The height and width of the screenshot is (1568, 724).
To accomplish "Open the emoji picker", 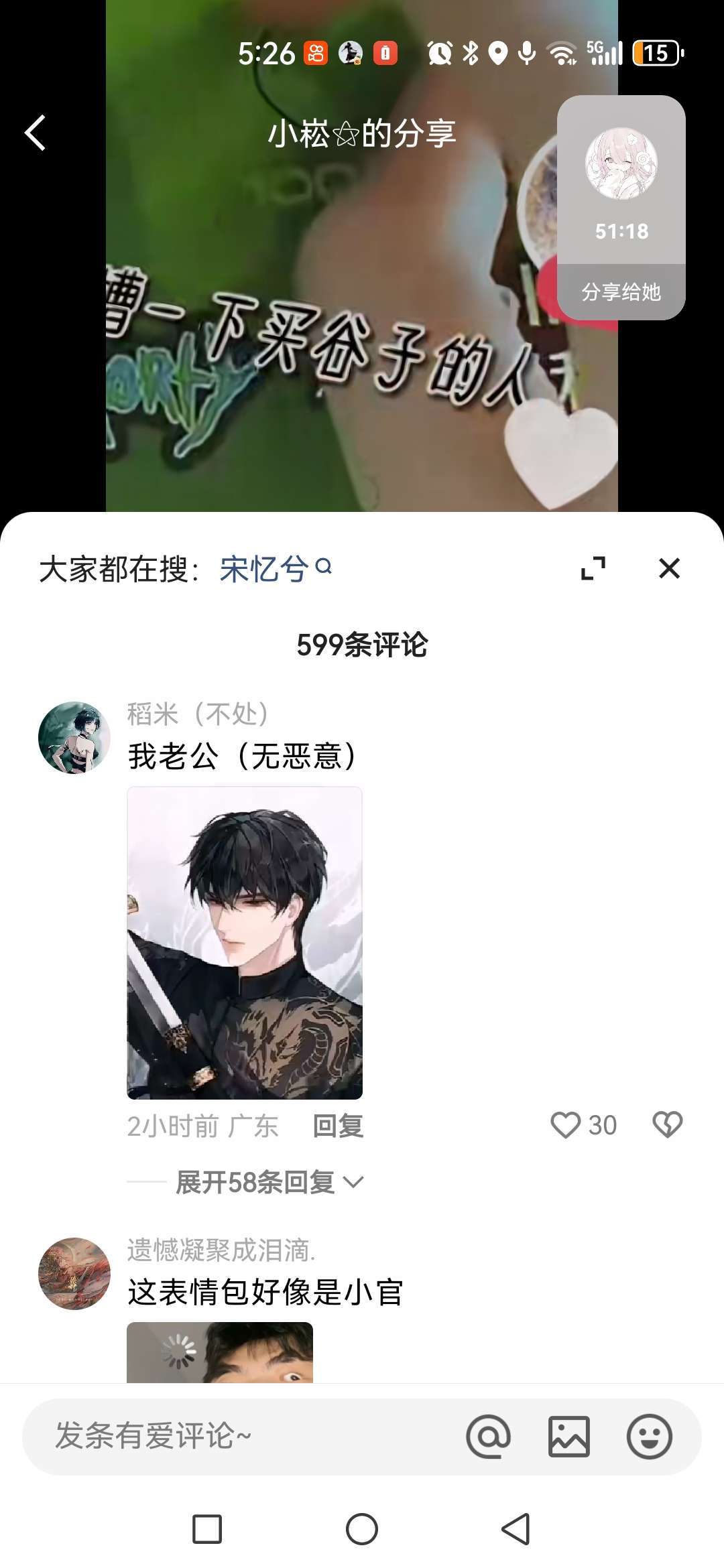I will tap(649, 1436).
